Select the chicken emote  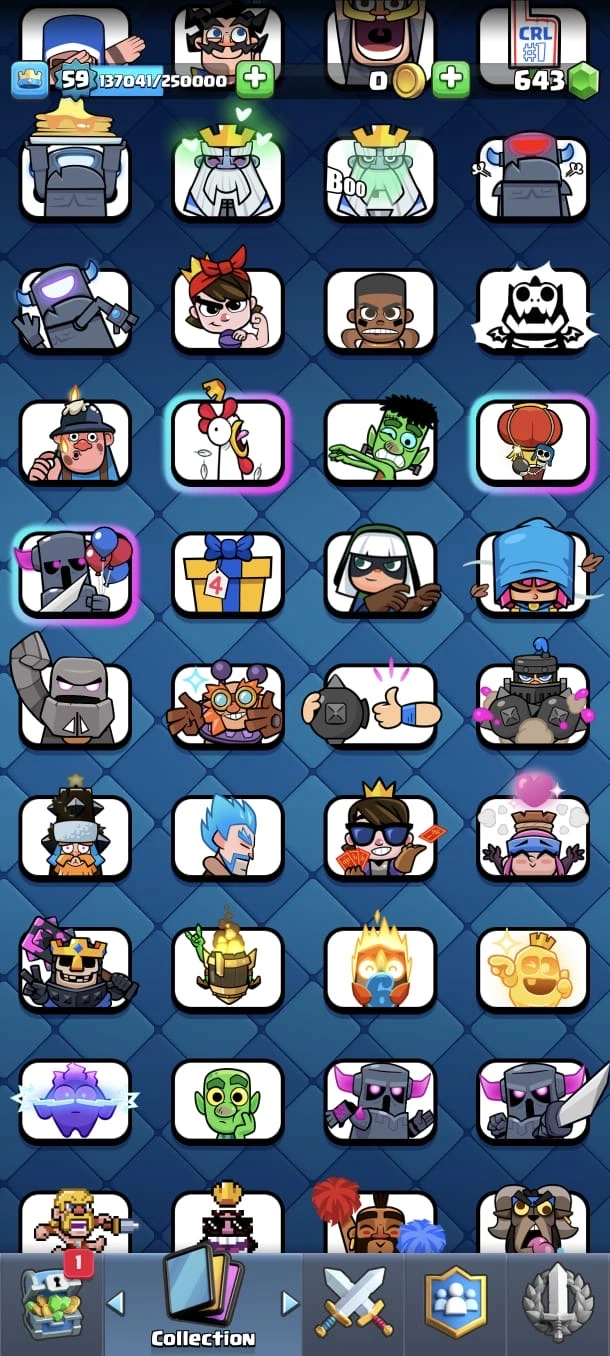tap(228, 441)
